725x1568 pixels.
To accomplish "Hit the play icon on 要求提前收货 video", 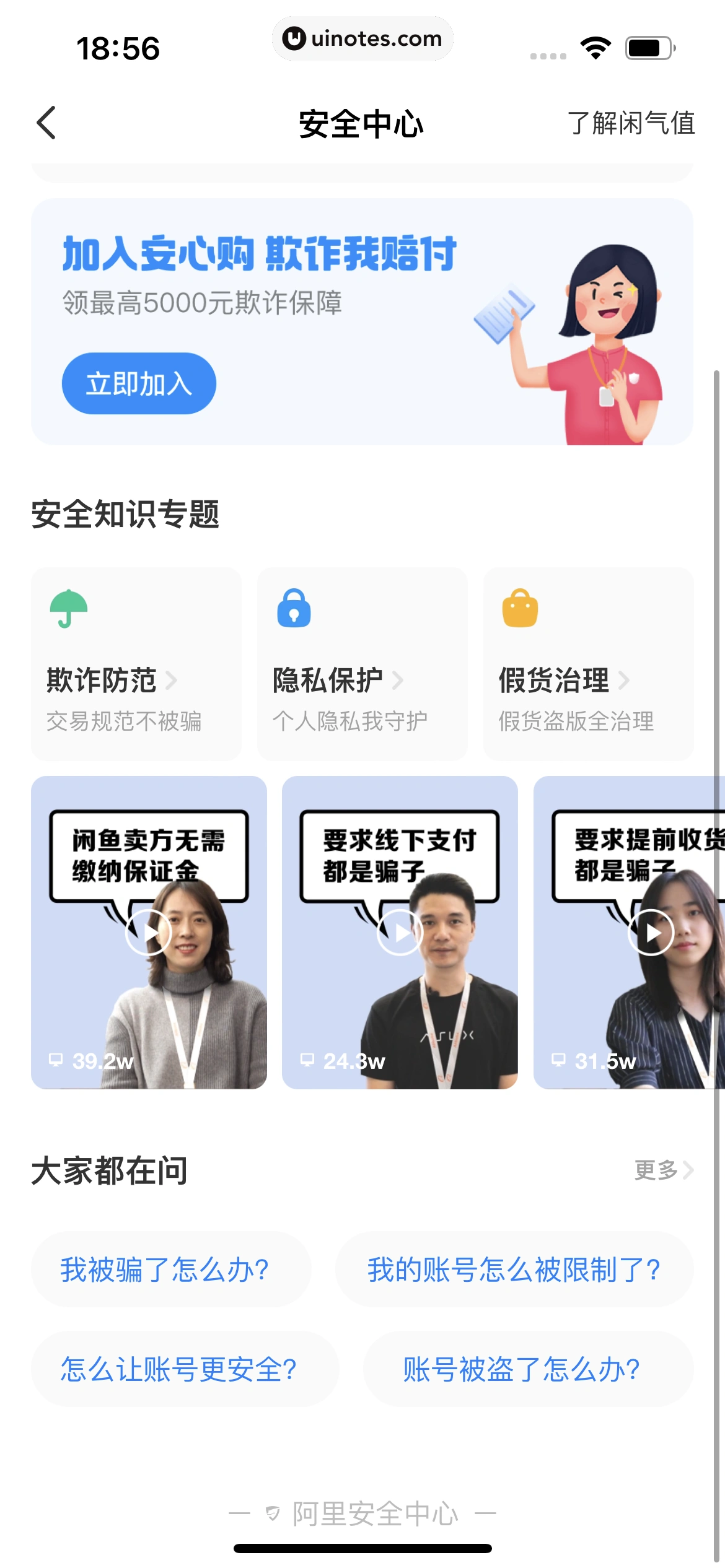I will point(651,931).
